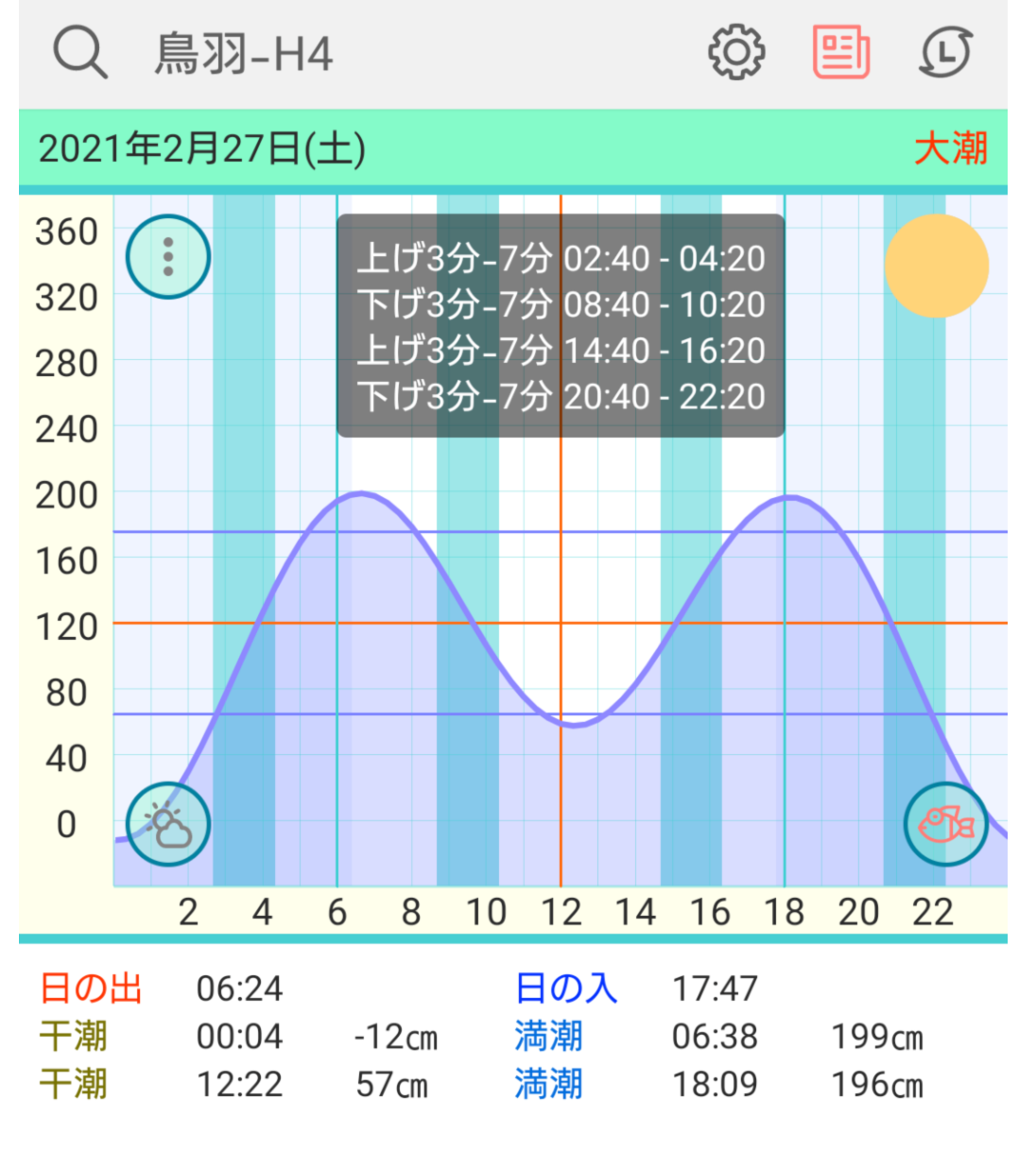1036x1152 pixels.
Task: Open the red news article icon
Action: pyautogui.click(x=840, y=52)
